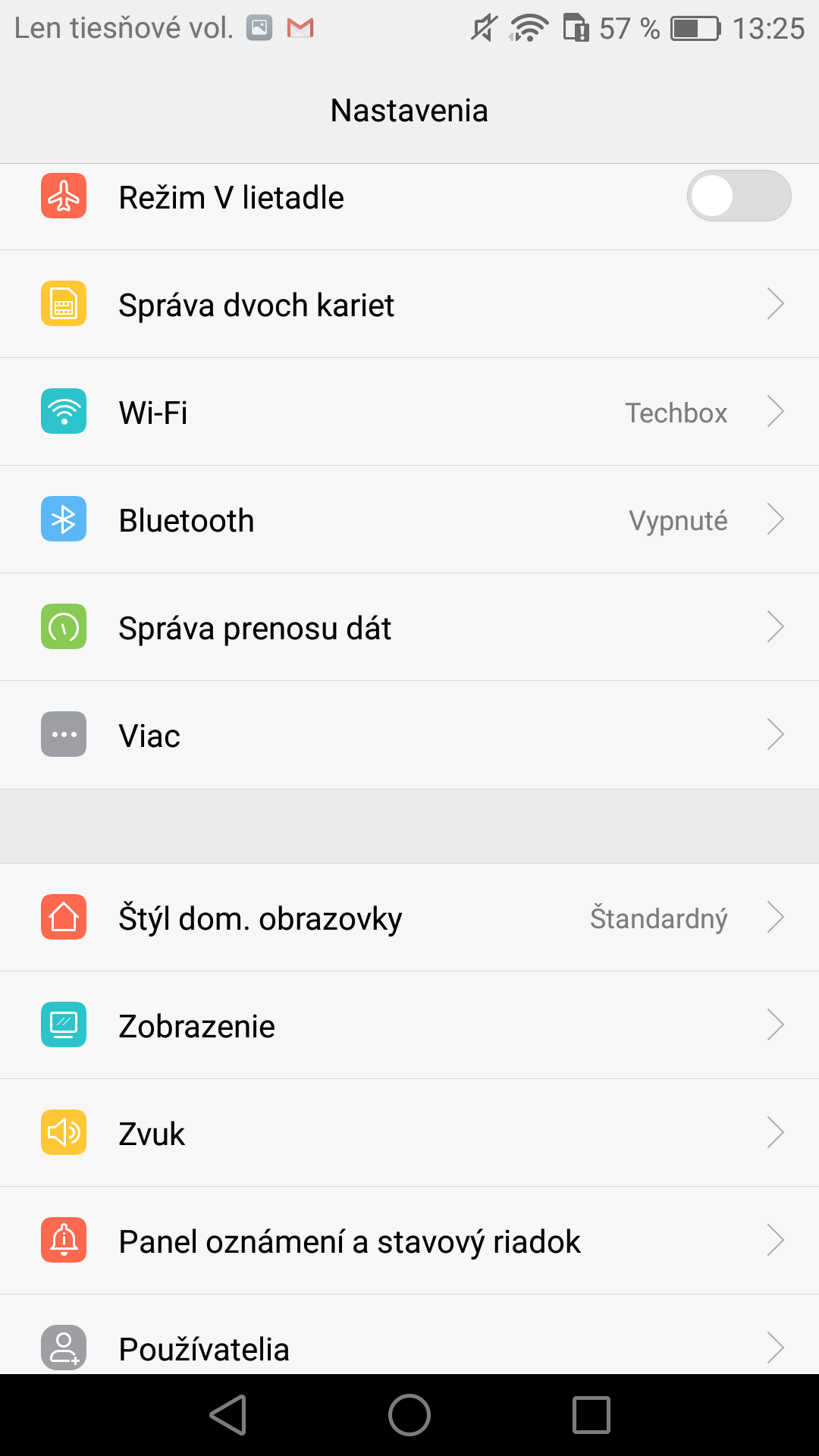
Task: Open Správa prenosu dát
Action: pos(409,627)
